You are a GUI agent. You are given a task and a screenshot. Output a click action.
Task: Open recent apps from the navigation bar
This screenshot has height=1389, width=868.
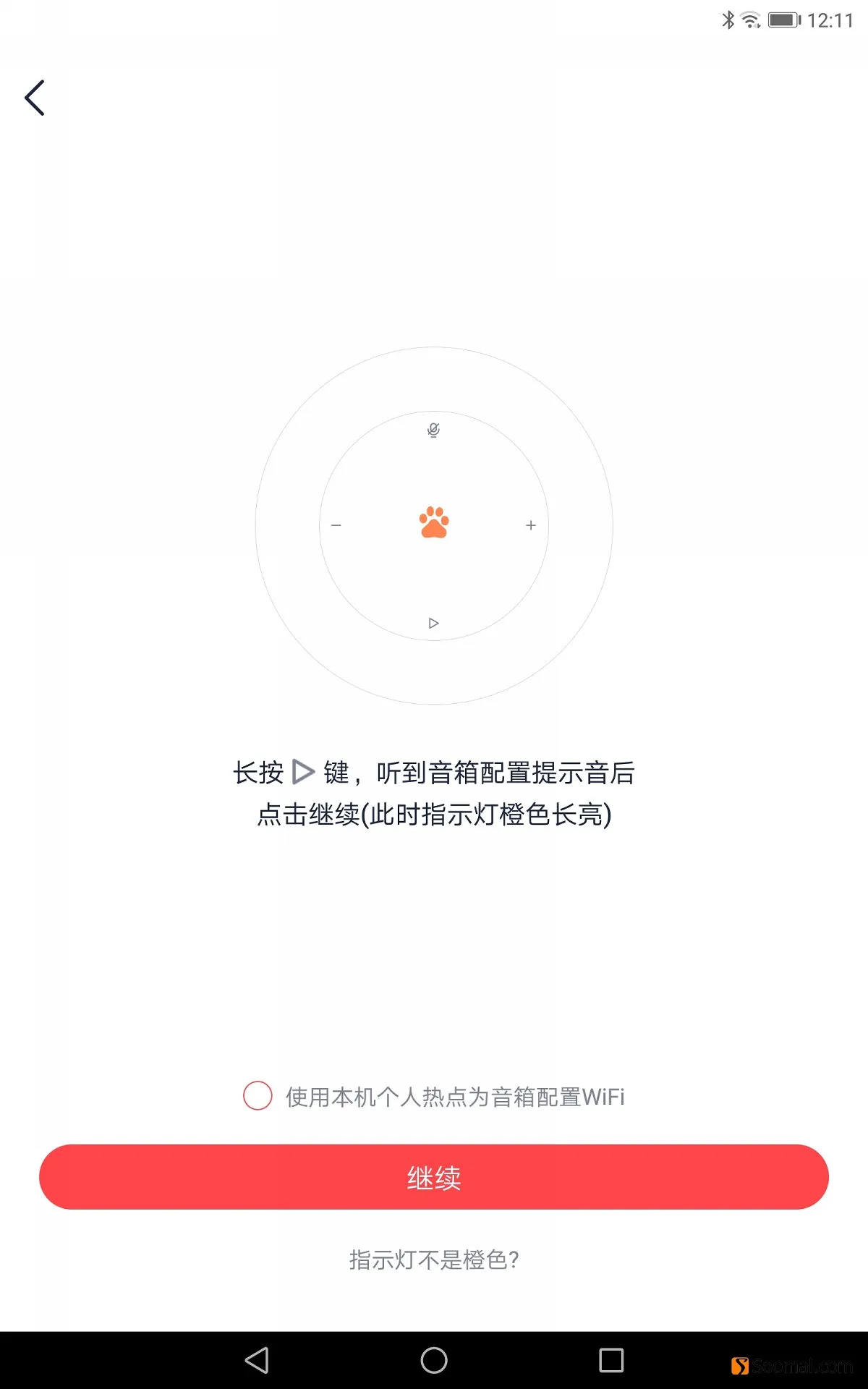click(x=611, y=1360)
